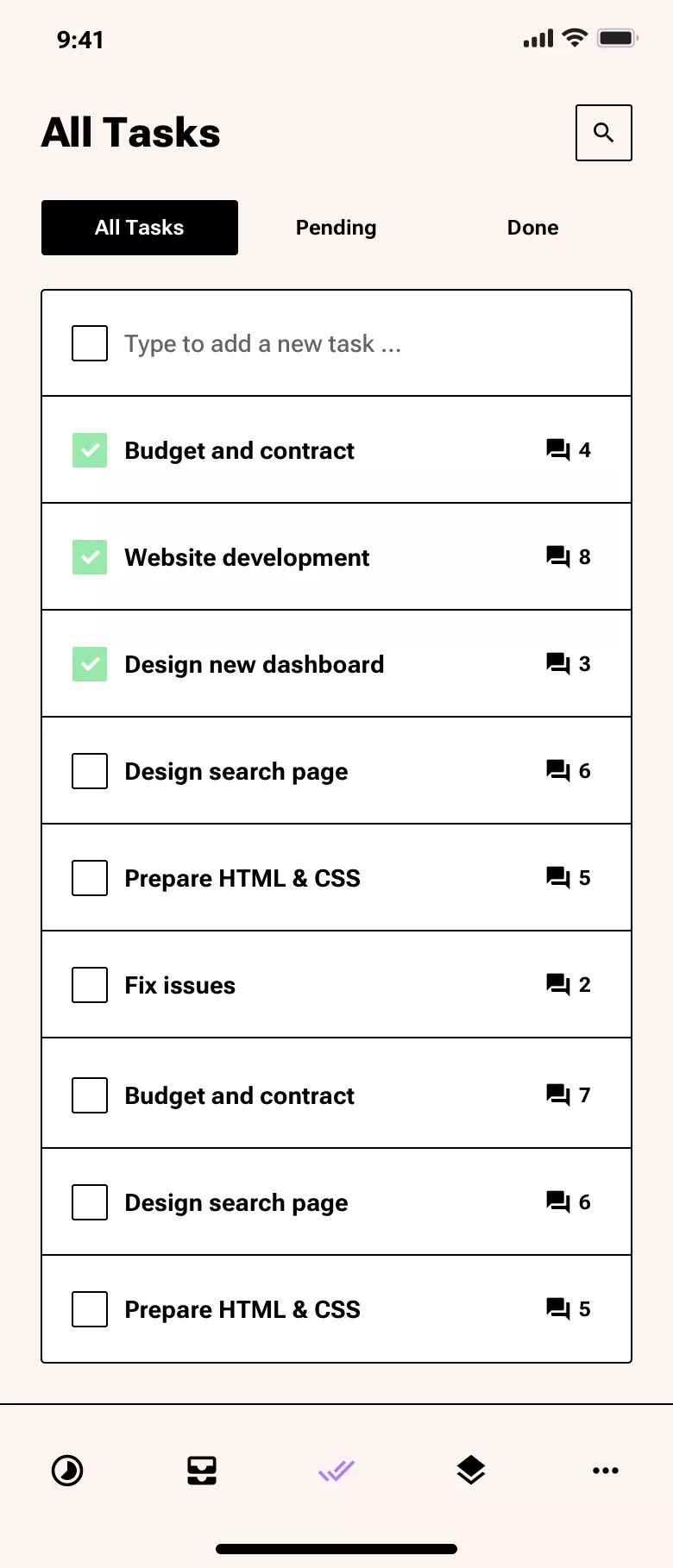Open the ellipsis more menu
Viewport: 673px width, 1568px height.
[x=606, y=1471]
